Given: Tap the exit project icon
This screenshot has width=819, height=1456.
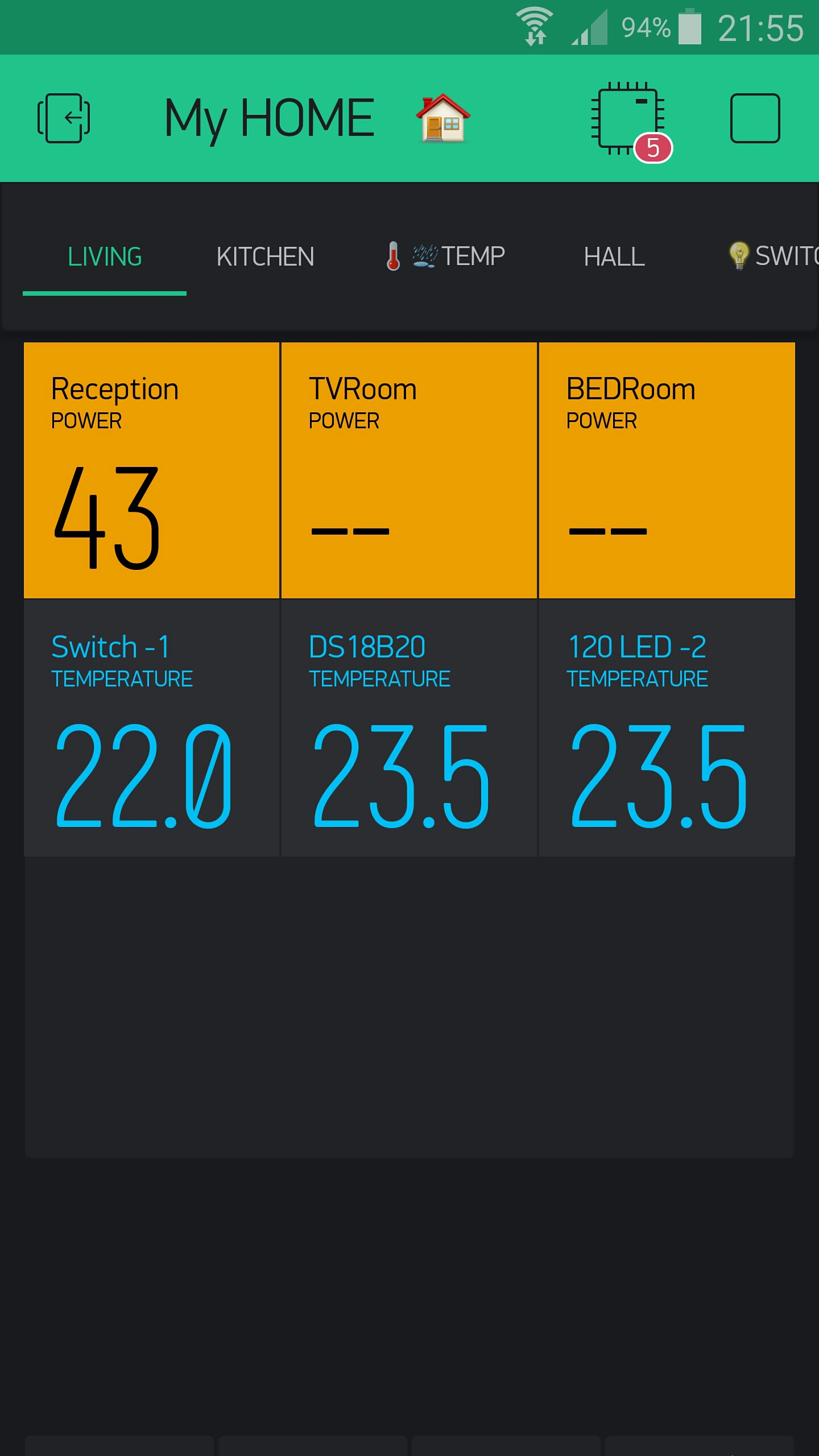Looking at the screenshot, I should pos(64,118).
